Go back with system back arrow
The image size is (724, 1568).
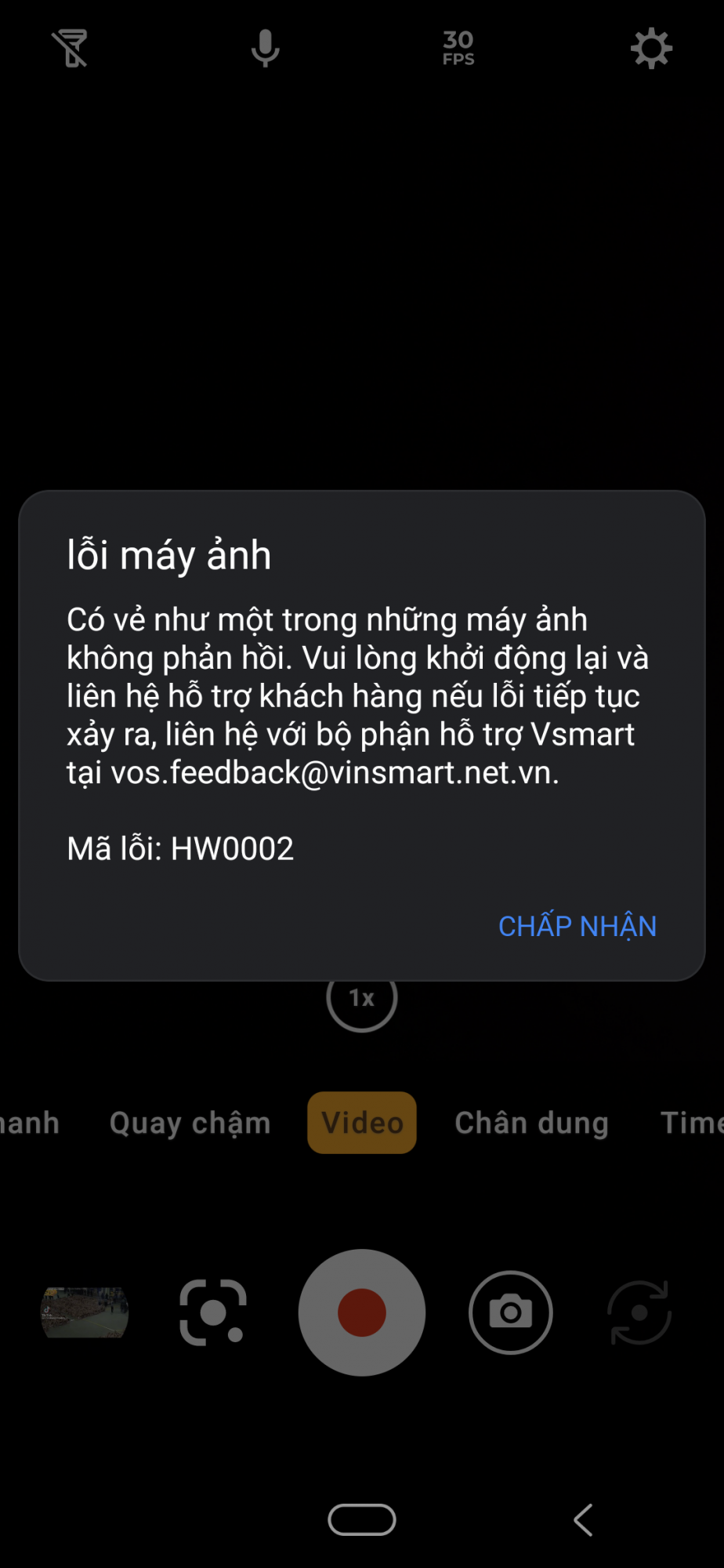pyautogui.click(x=583, y=1520)
